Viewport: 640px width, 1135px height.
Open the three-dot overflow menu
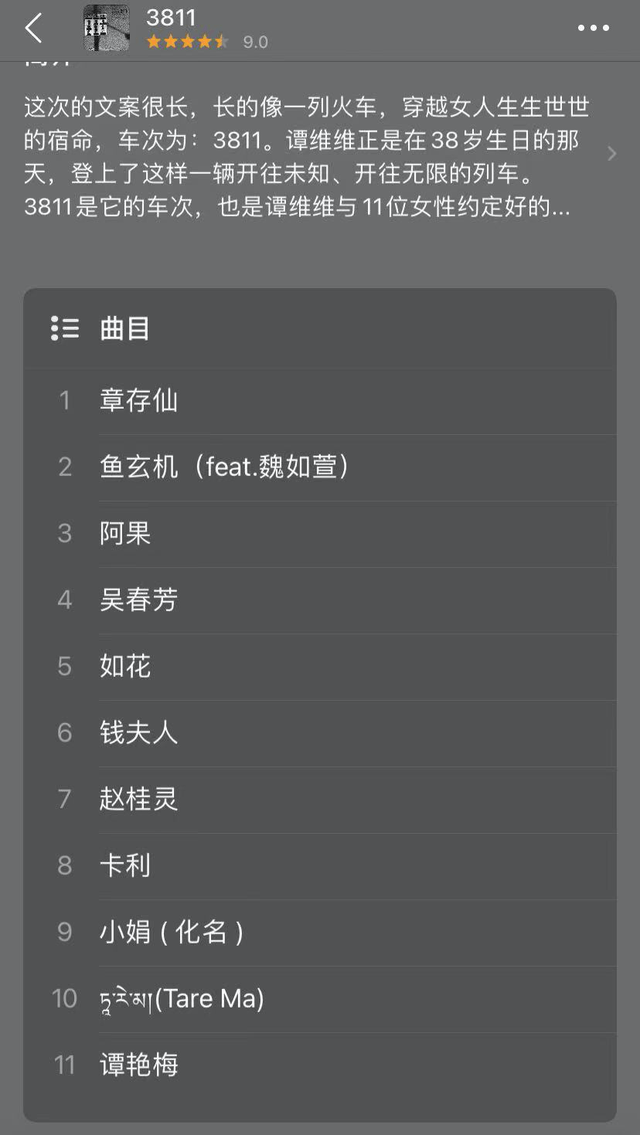pyautogui.click(x=593, y=28)
